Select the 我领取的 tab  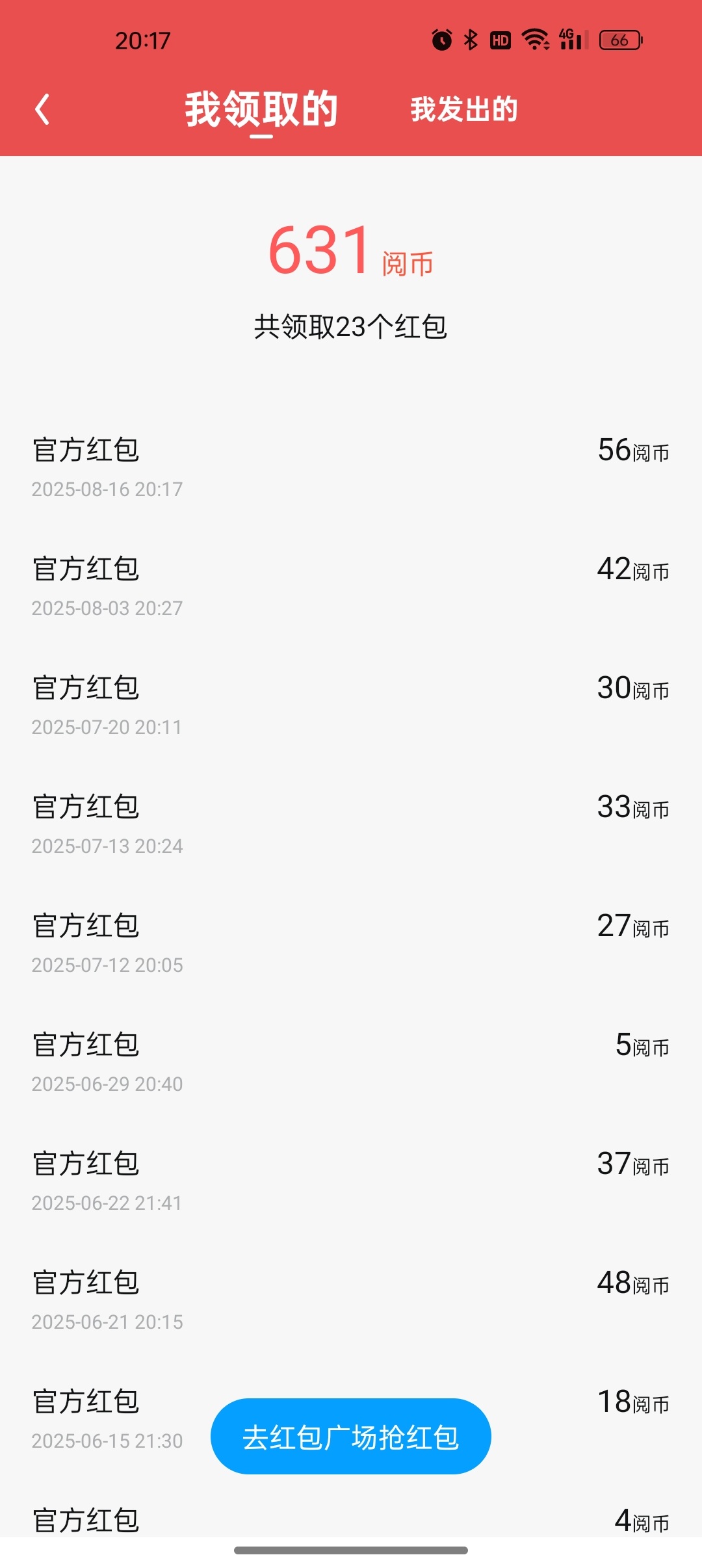[261, 109]
